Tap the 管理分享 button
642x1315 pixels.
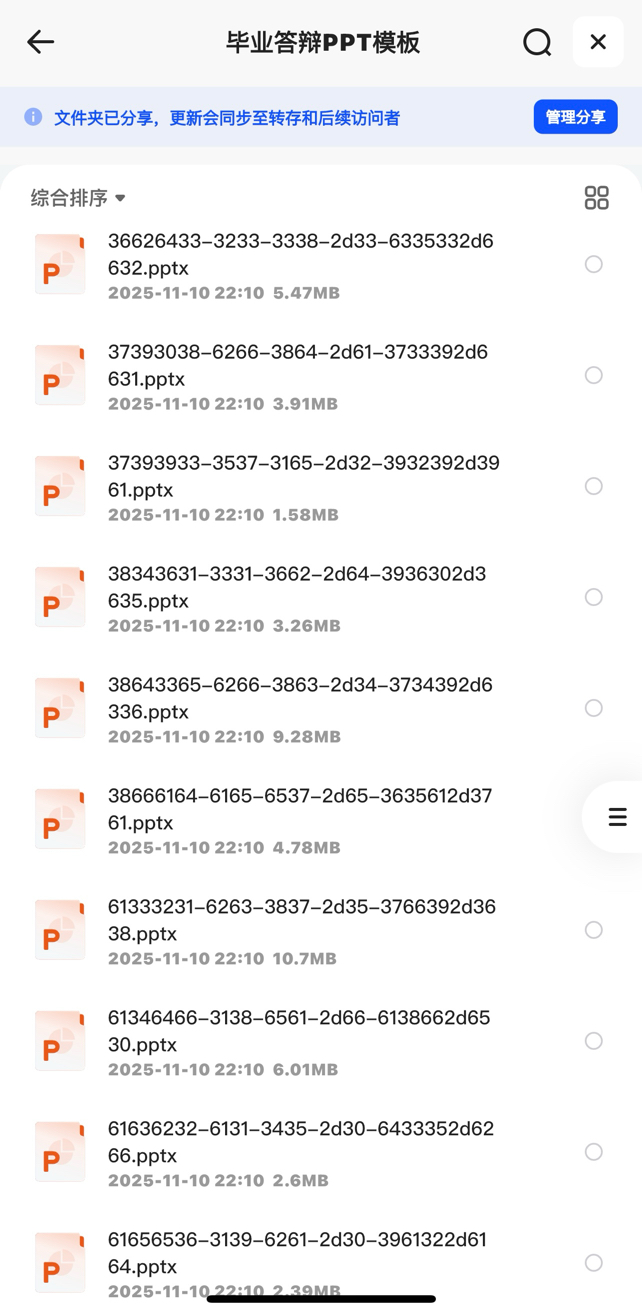575,117
